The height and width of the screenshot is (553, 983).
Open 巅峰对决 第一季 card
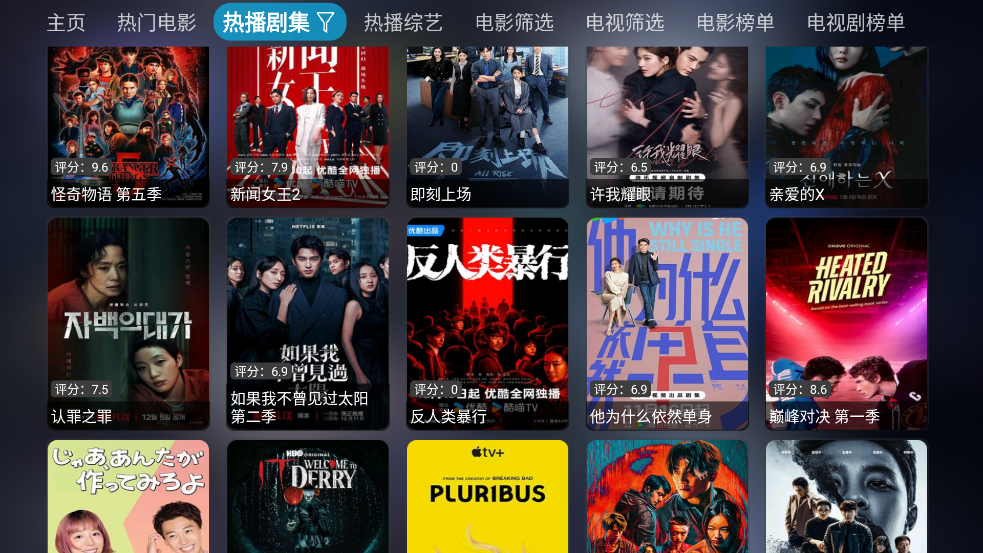pos(846,323)
